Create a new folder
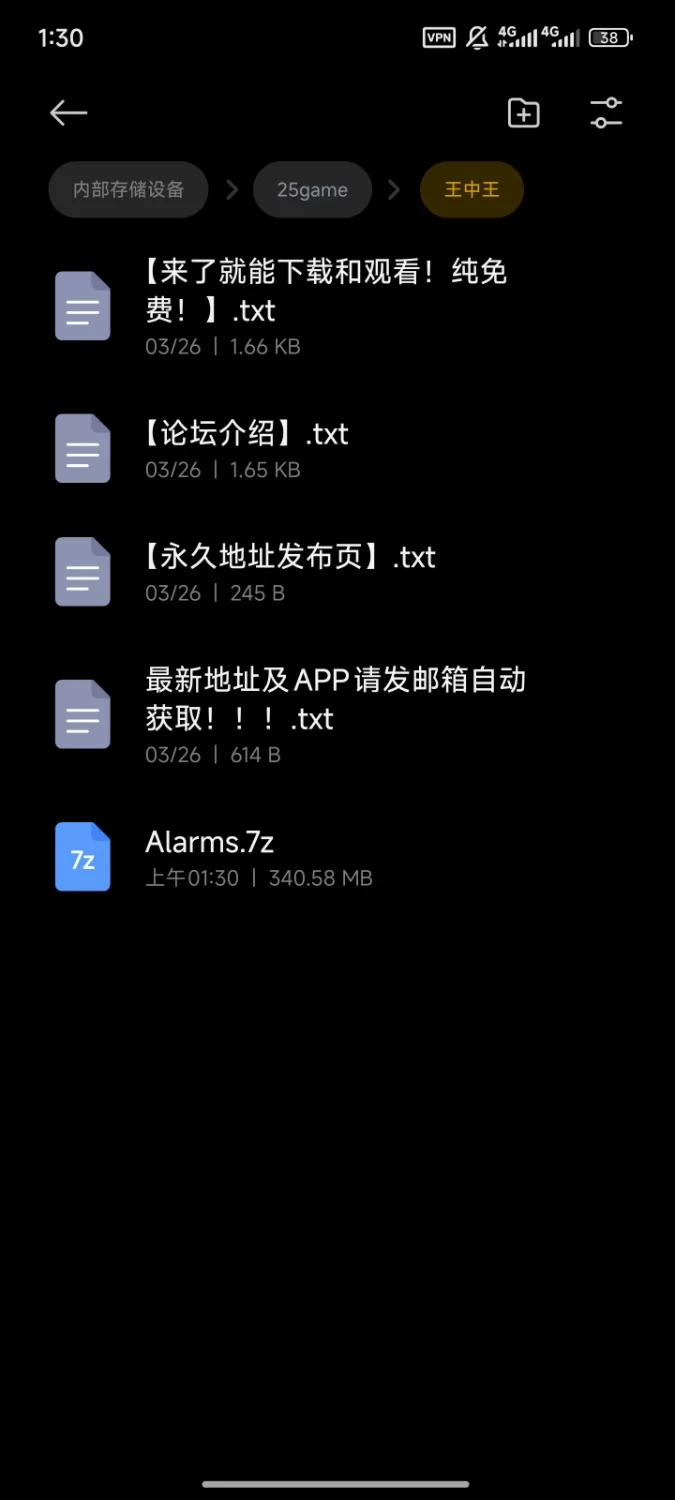 [523, 113]
